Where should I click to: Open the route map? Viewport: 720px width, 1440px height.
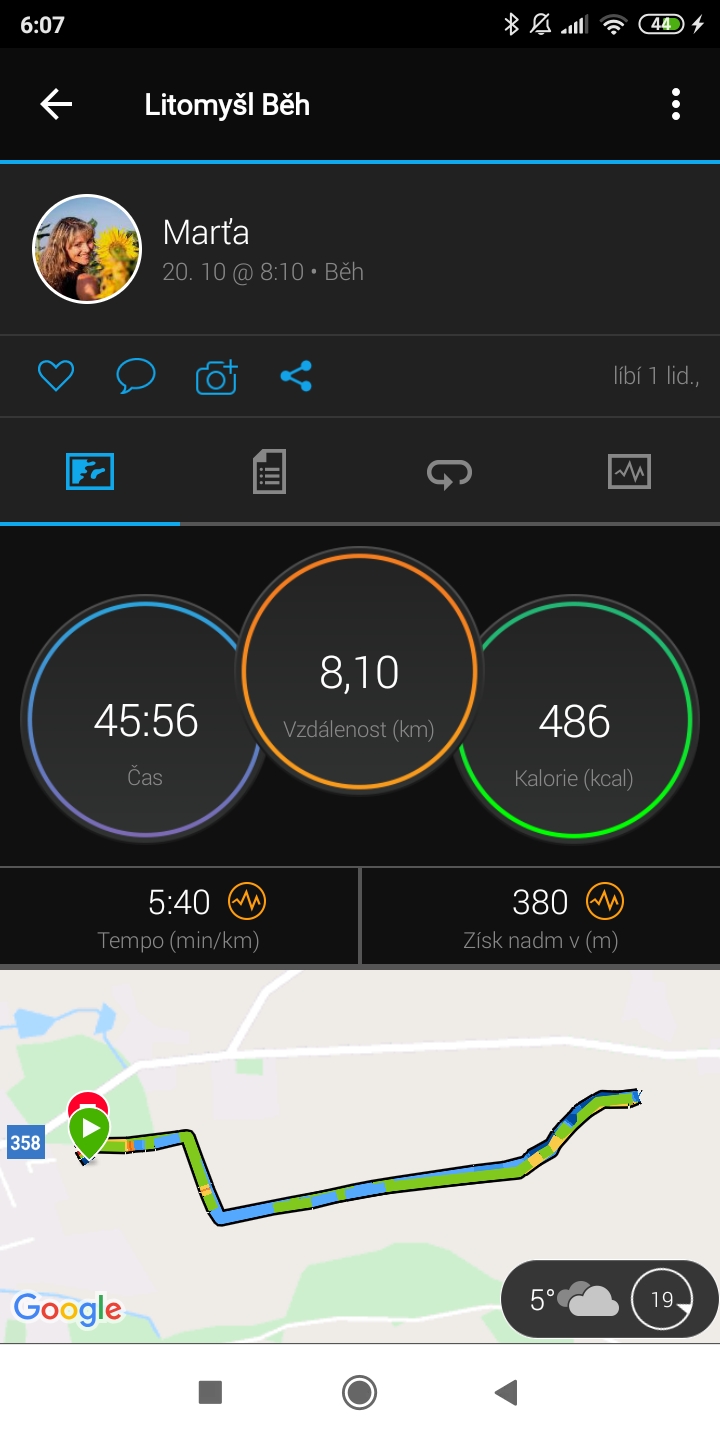click(360, 1130)
